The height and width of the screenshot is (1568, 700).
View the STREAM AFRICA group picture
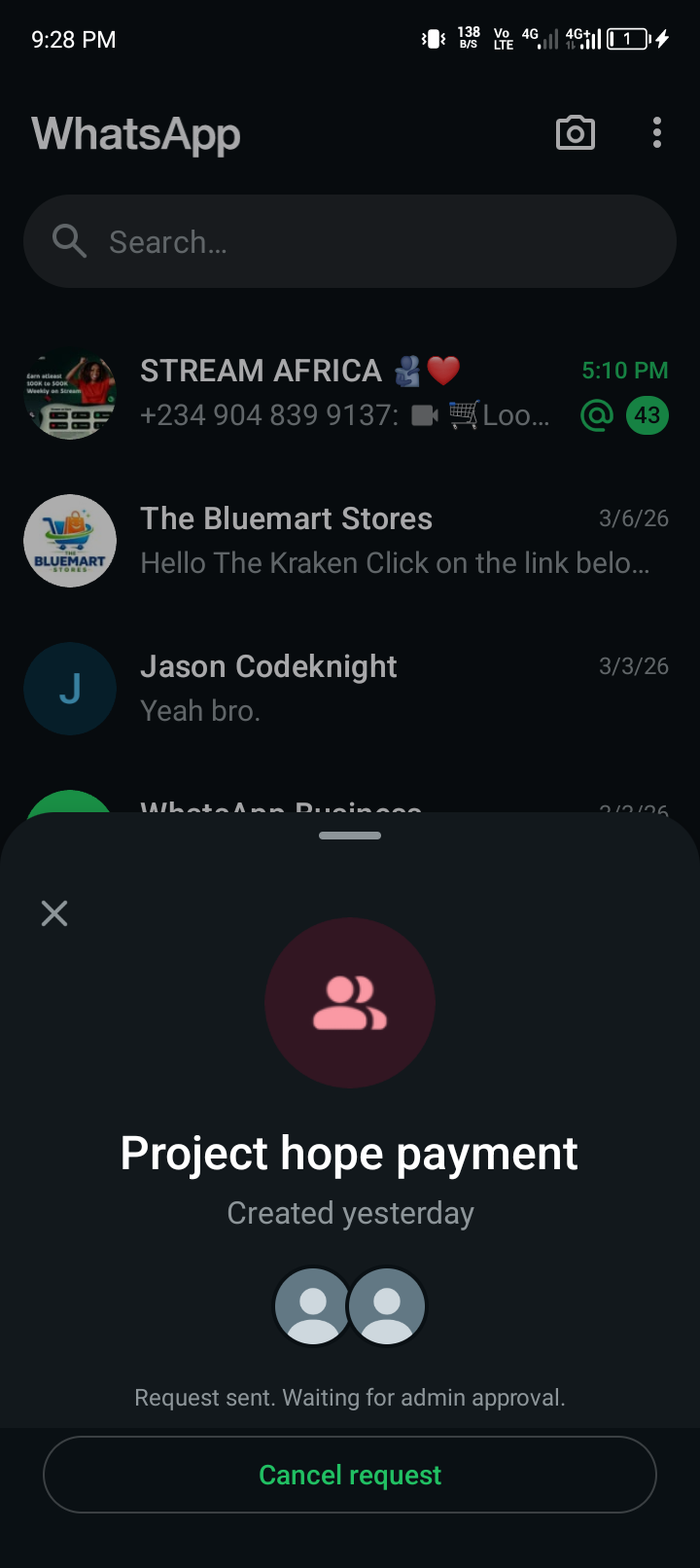coord(70,393)
